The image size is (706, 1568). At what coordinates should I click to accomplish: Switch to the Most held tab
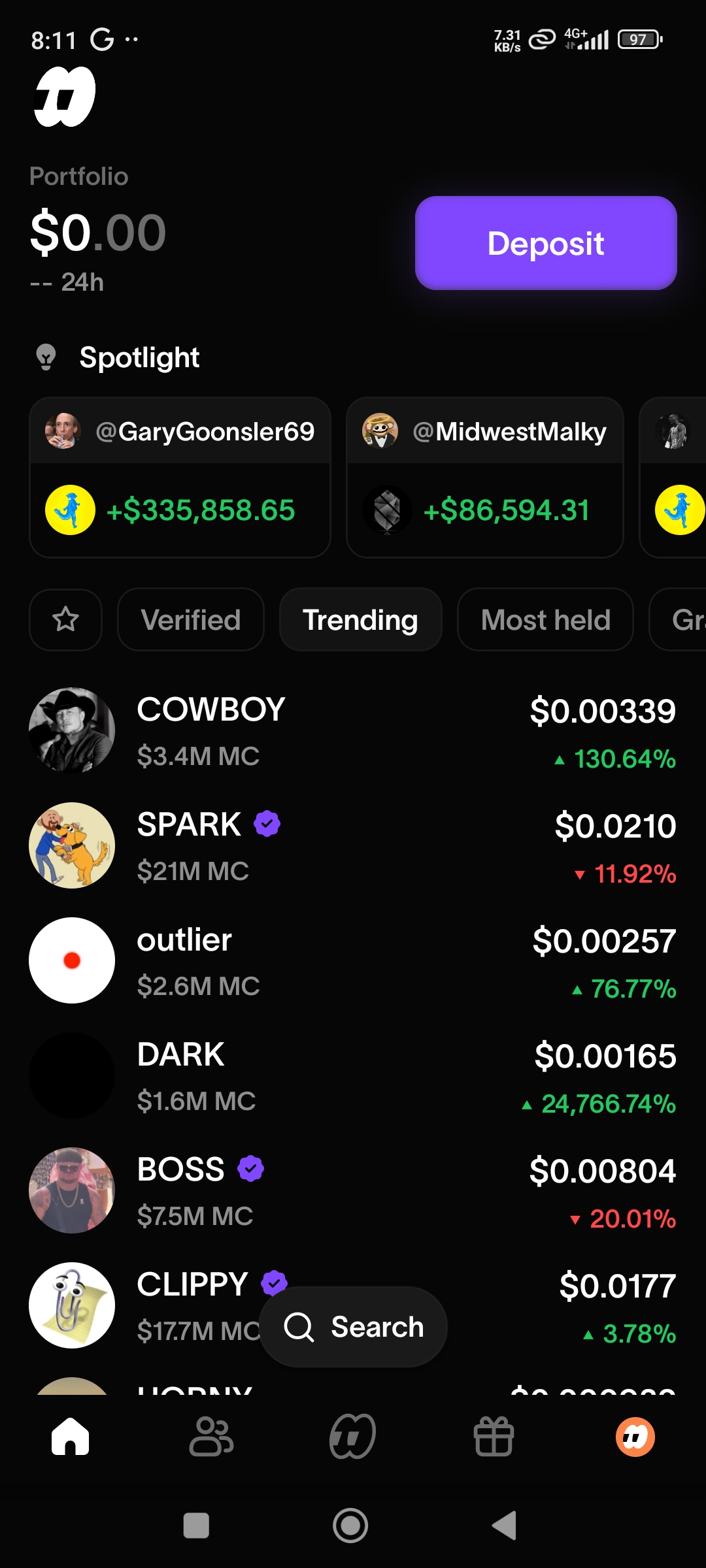pos(545,619)
